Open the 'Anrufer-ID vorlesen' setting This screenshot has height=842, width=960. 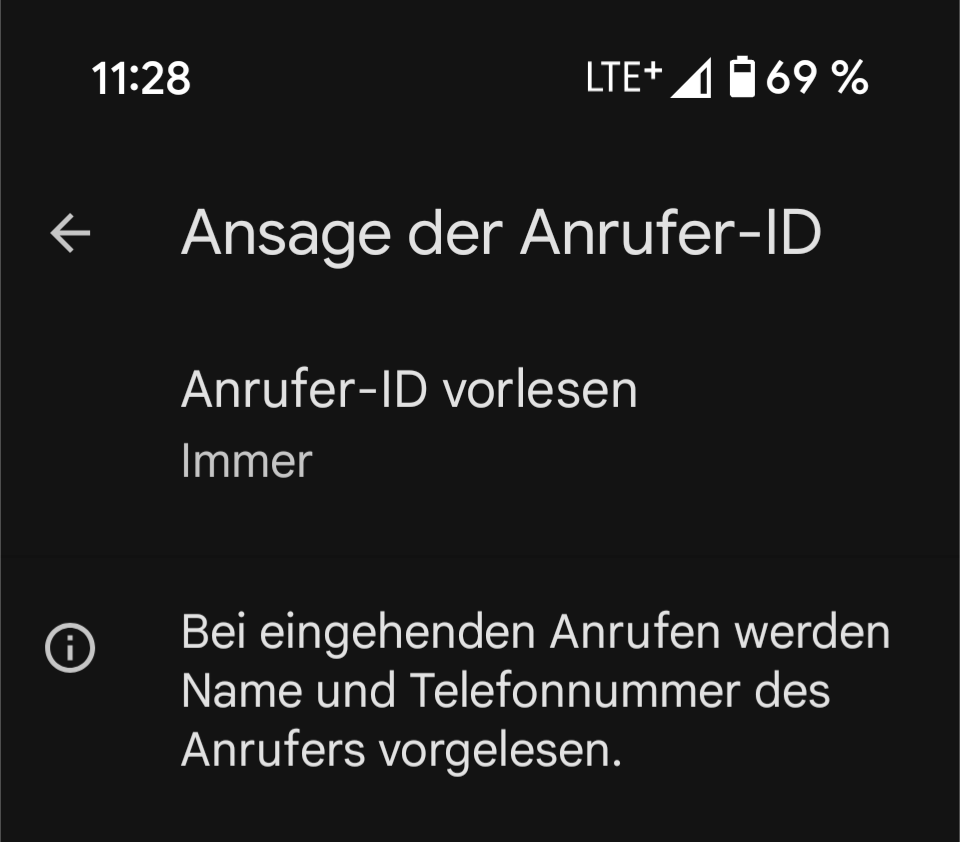[409, 422]
